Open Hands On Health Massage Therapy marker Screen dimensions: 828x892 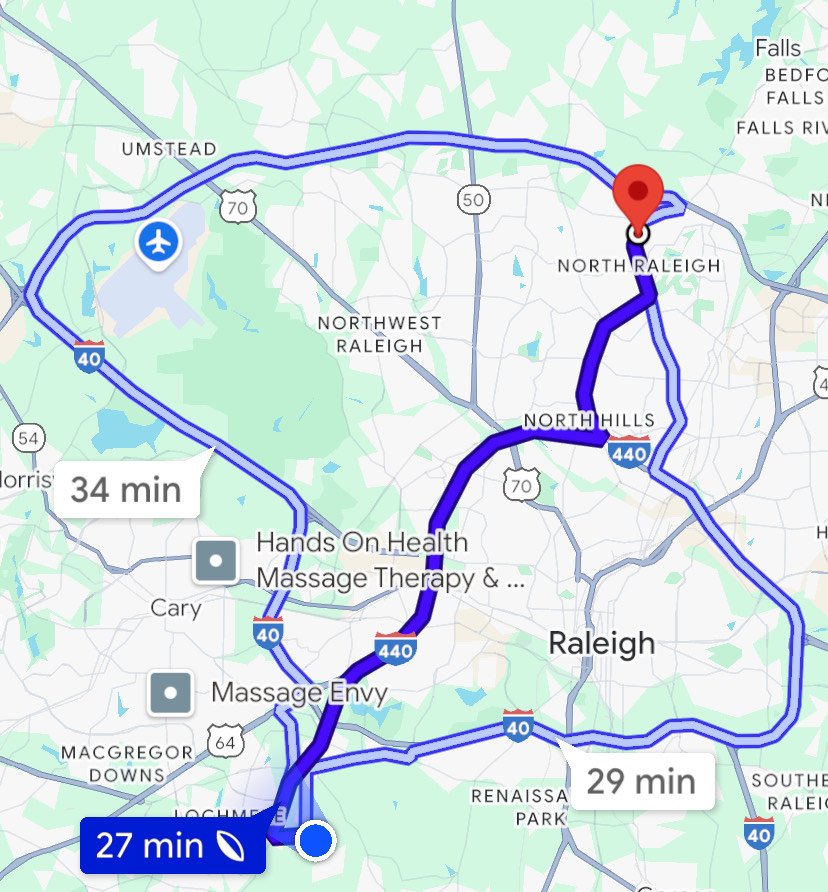tap(217, 561)
